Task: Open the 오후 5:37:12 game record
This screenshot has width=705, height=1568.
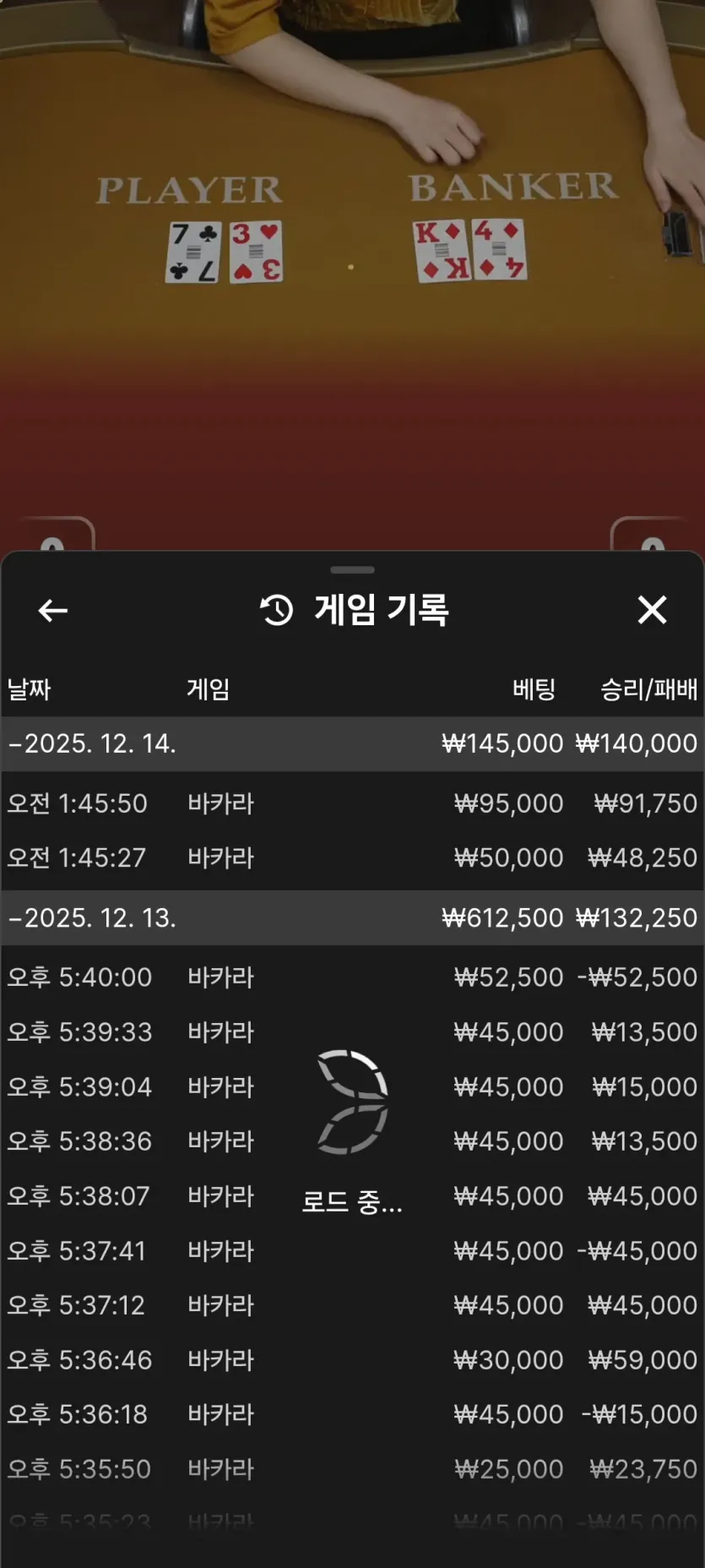Action: point(352,1305)
